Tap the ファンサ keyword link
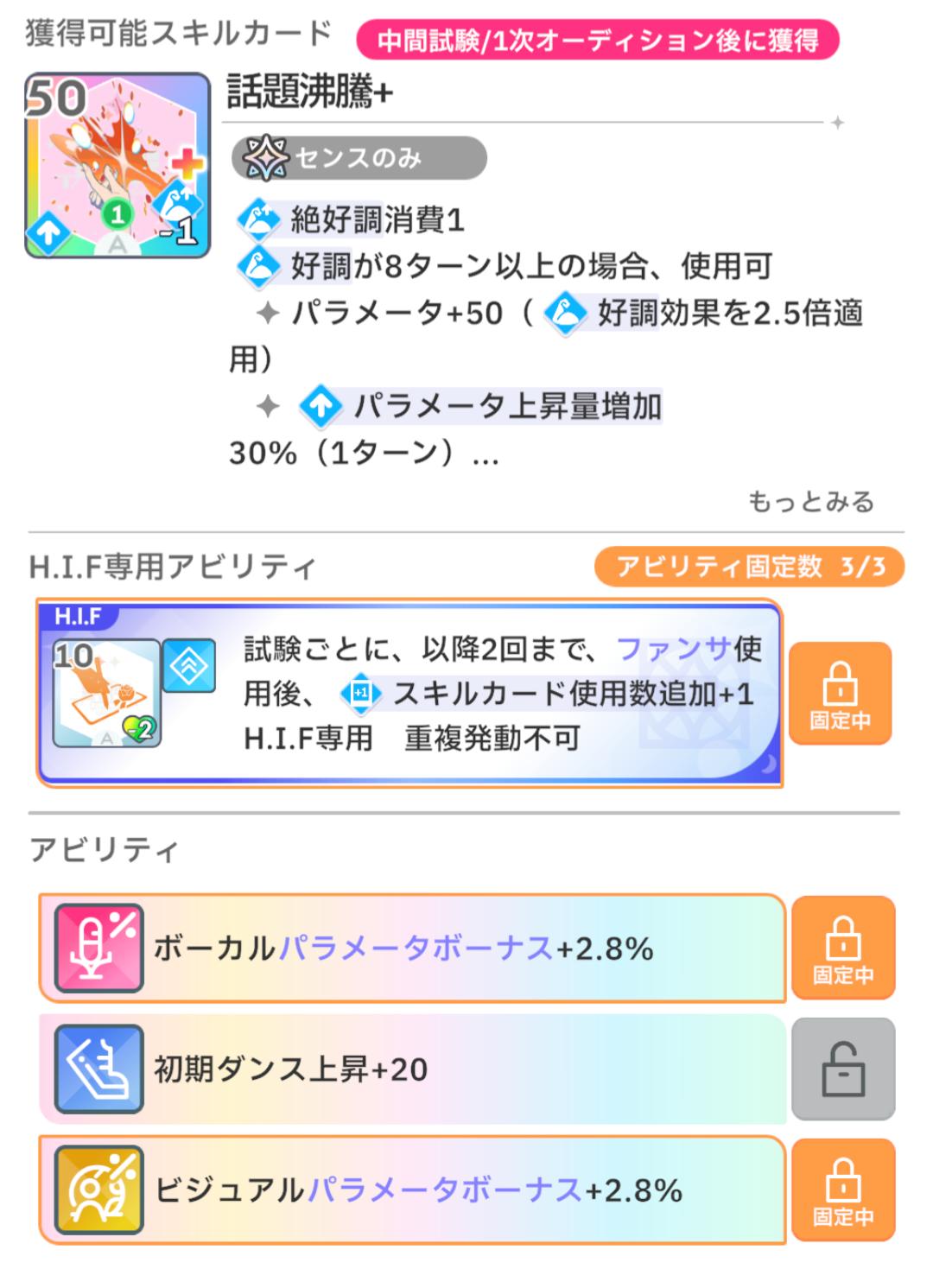This screenshot has height=1288, width=933. tap(674, 648)
